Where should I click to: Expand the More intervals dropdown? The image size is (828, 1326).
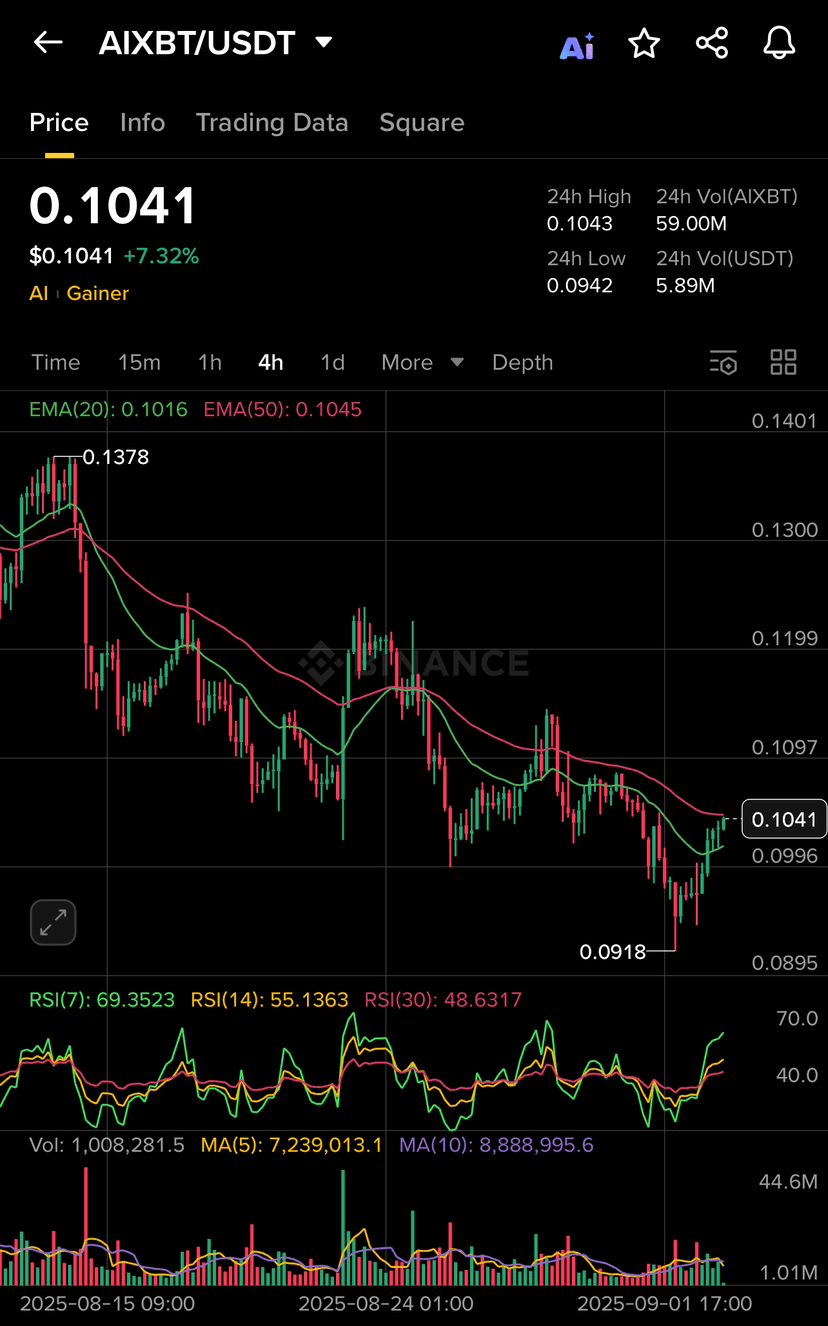point(422,362)
